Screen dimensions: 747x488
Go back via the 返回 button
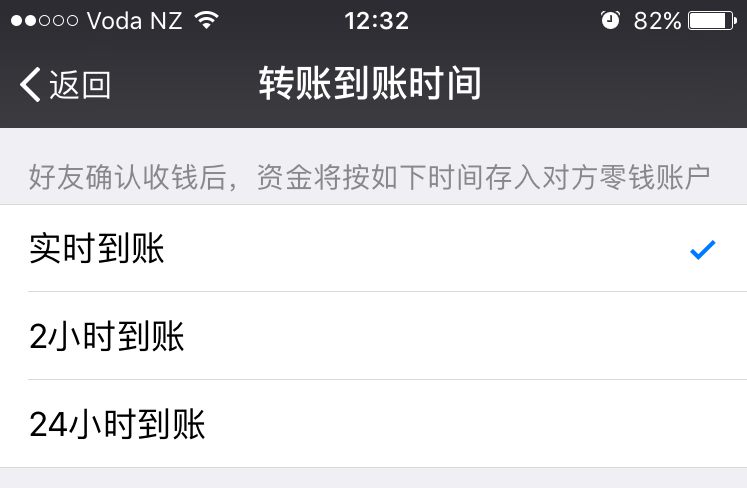pyautogui.click(x=66, y=86)
